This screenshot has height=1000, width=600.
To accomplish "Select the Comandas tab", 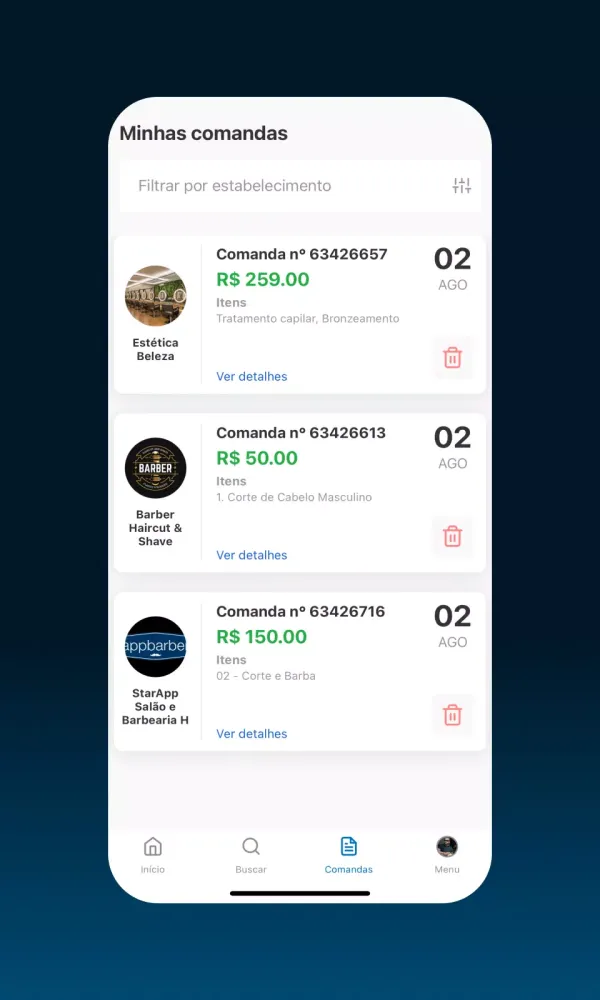I will click(x=349, y=855).
